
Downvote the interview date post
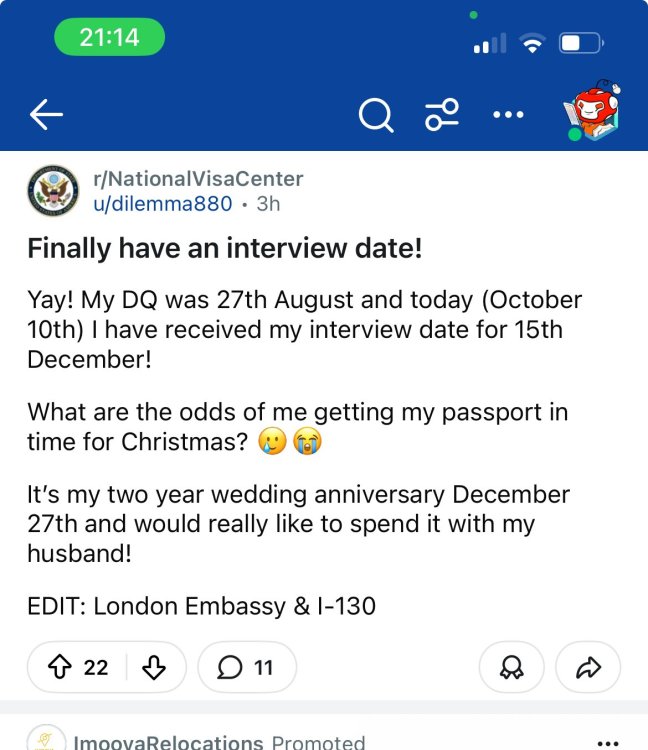pos(154,667)
